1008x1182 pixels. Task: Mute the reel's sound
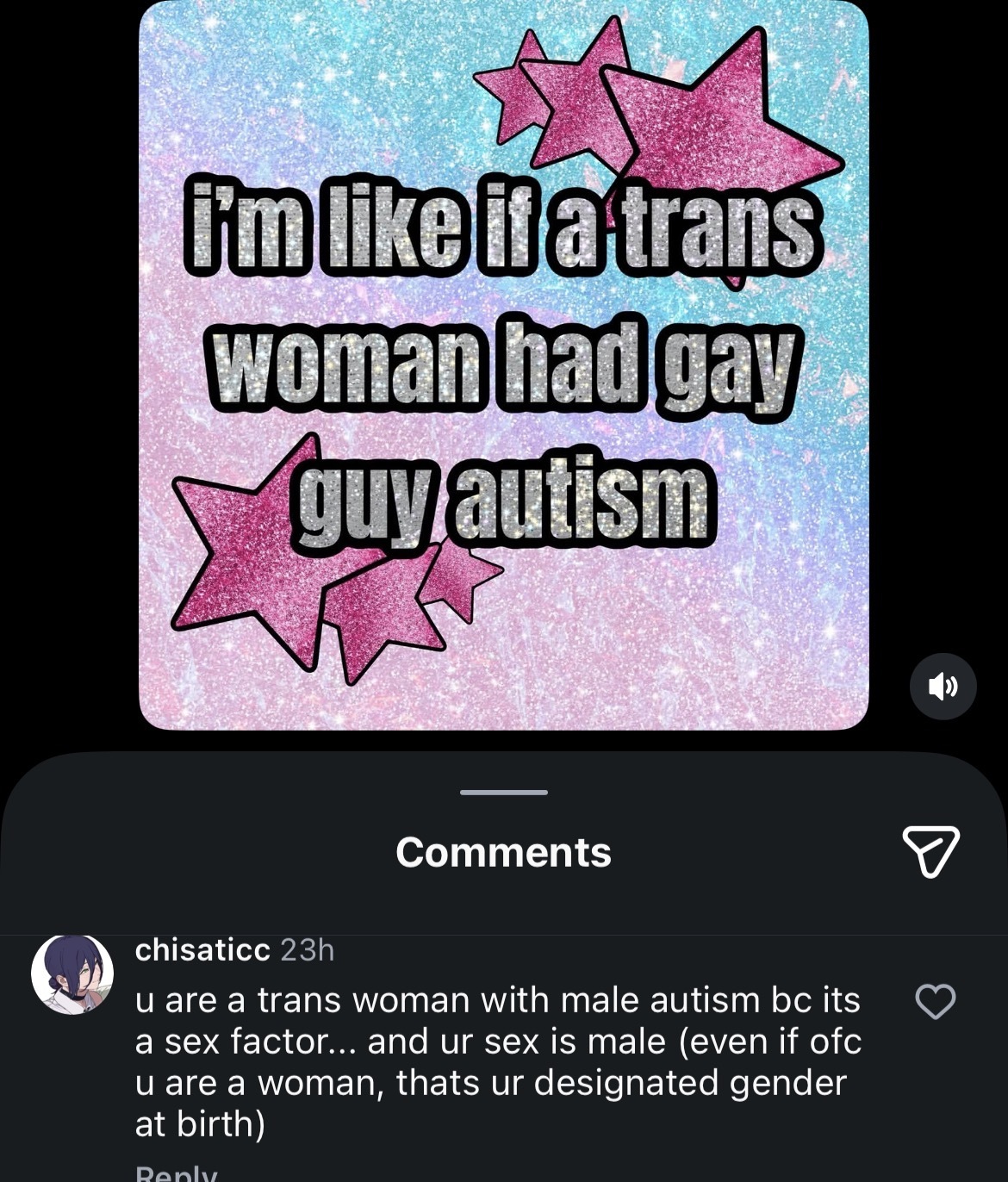(943, 686)
